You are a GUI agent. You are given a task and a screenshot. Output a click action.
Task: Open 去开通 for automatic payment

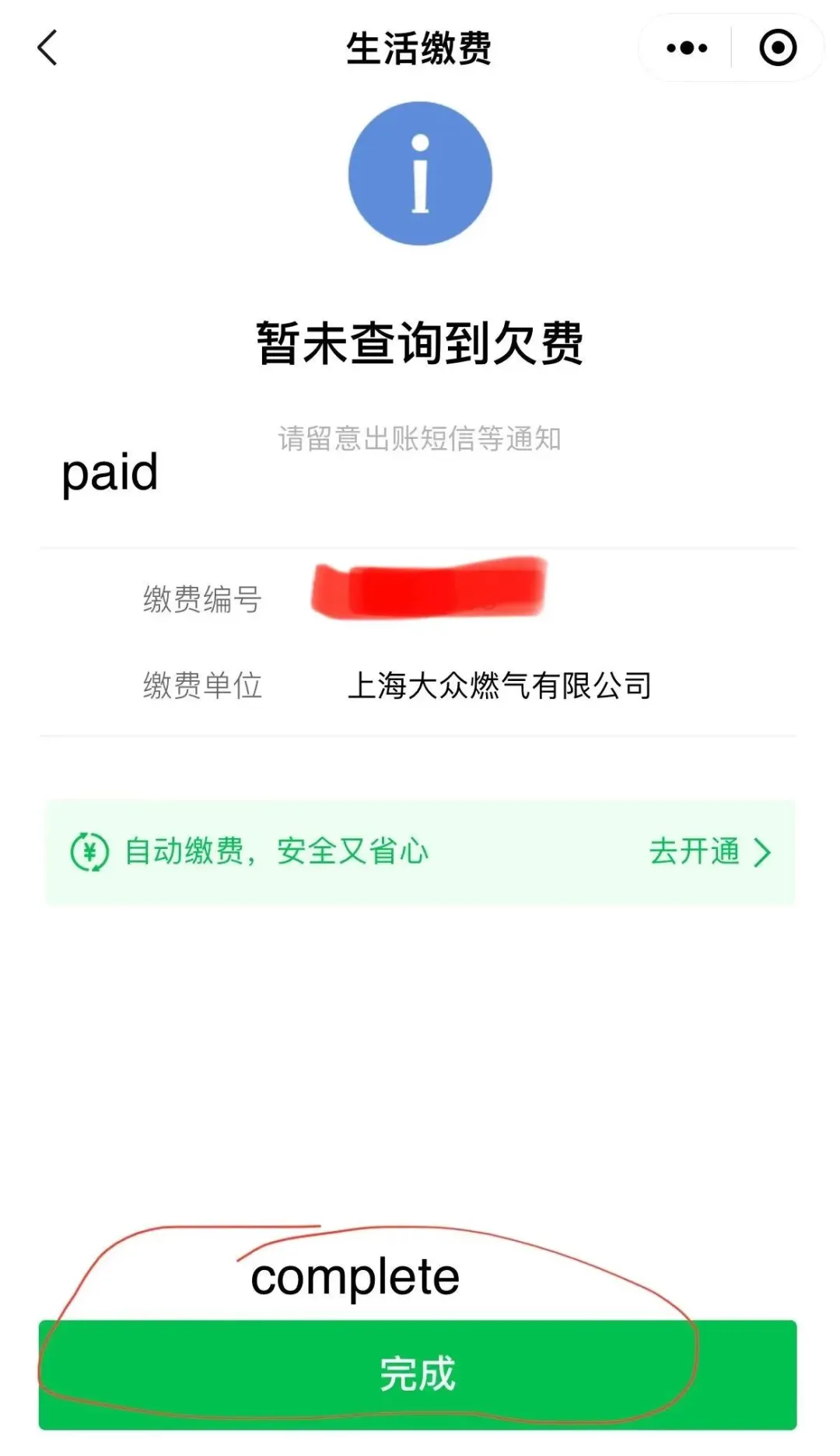pos(709,852)
